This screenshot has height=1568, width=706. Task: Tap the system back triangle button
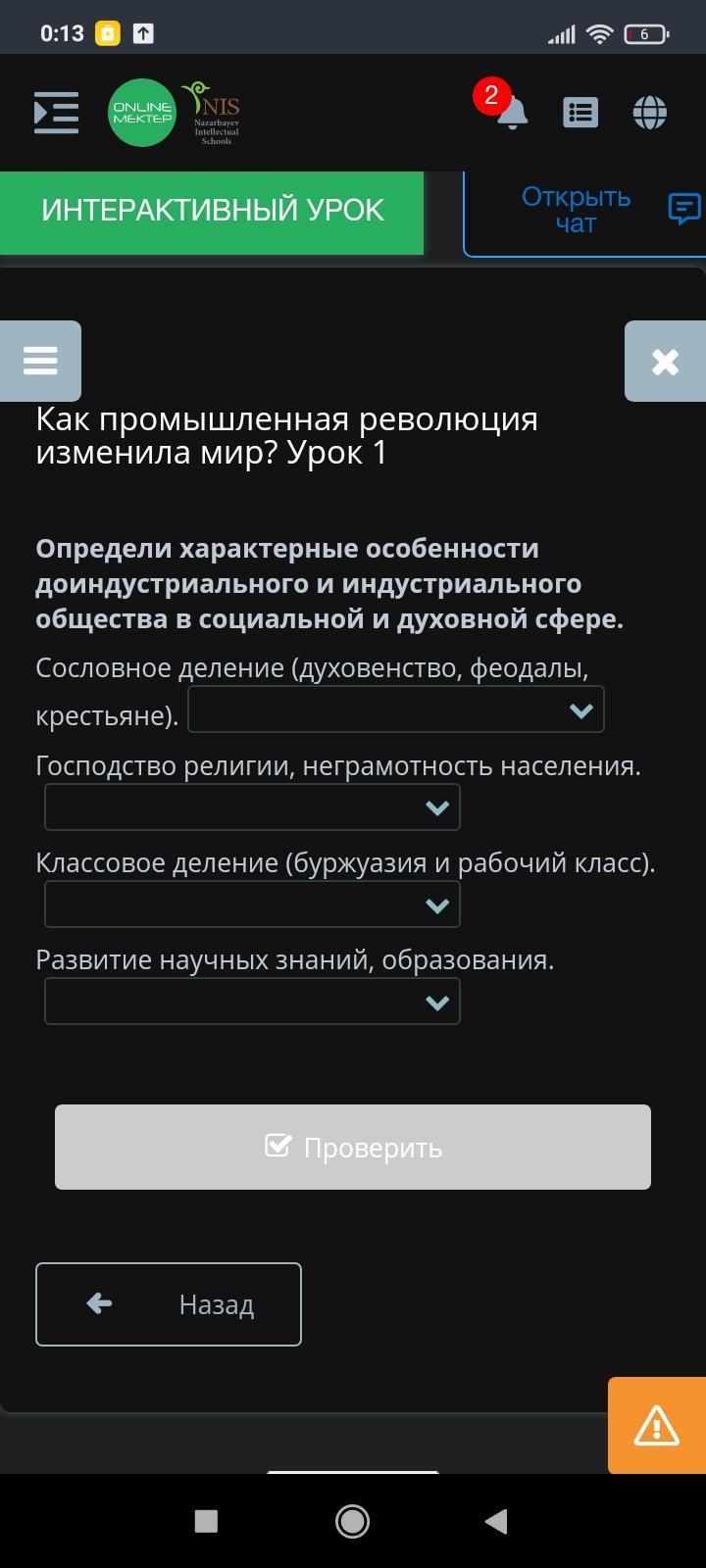(496, 1521)
